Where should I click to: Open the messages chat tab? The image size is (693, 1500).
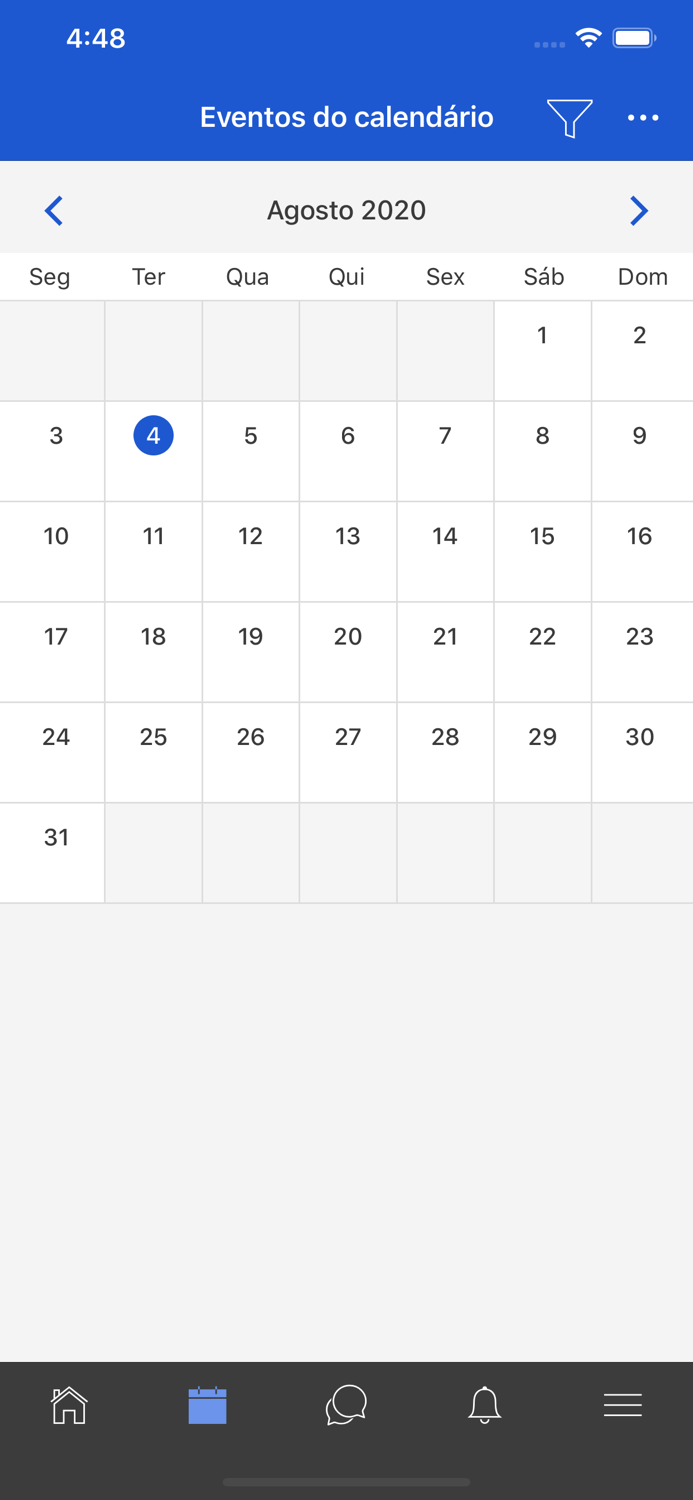346,1405
